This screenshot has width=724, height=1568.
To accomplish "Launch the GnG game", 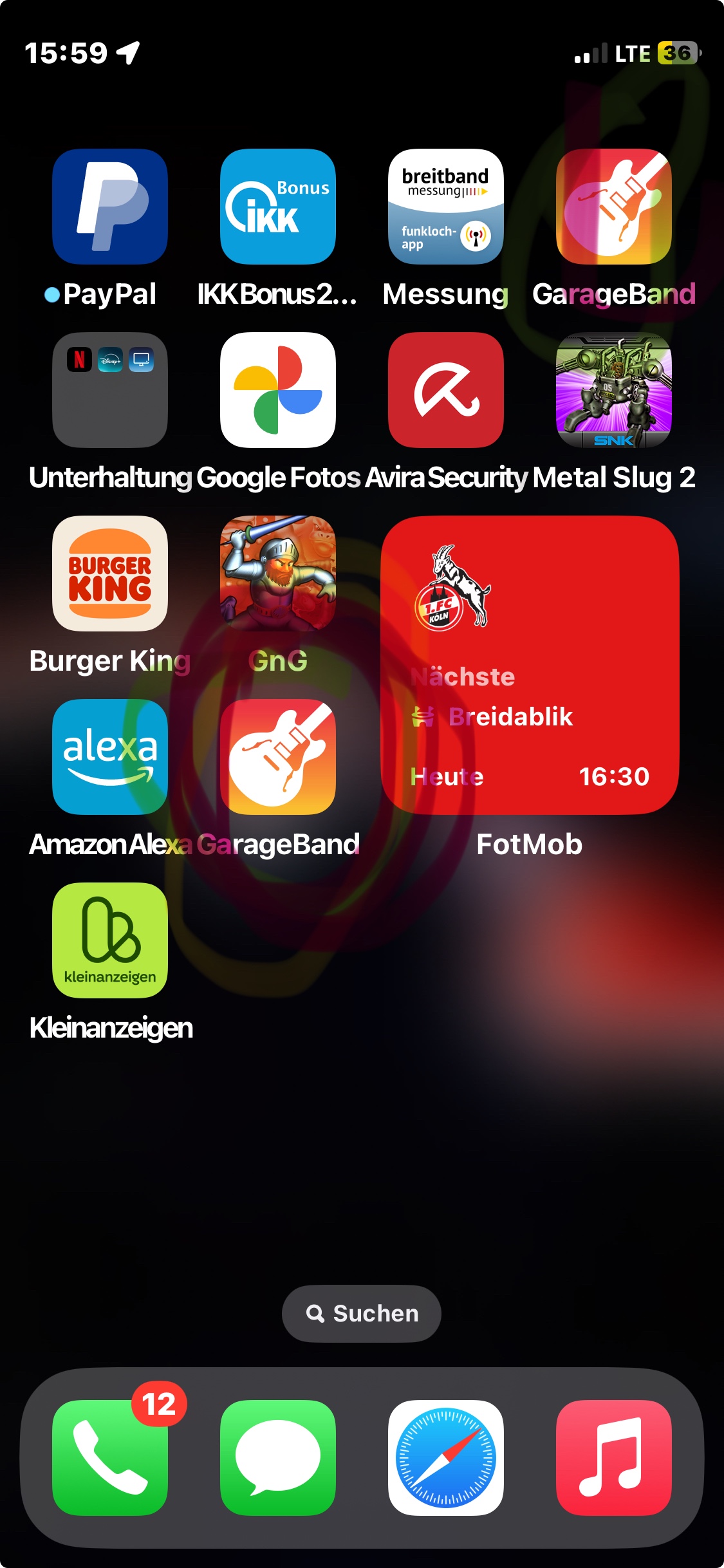I will (x=278, y=574).
